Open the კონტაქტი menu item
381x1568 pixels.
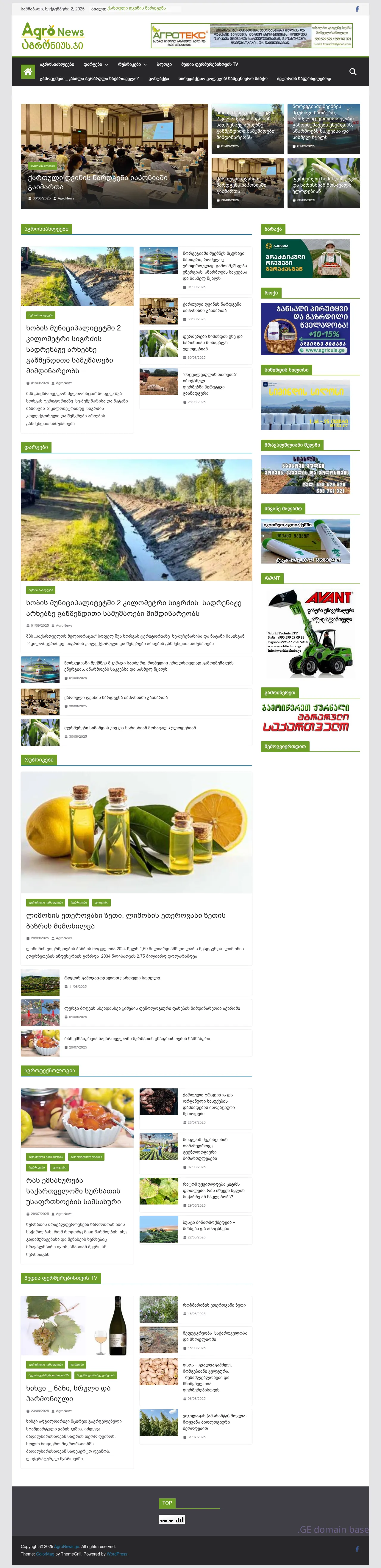158,79
